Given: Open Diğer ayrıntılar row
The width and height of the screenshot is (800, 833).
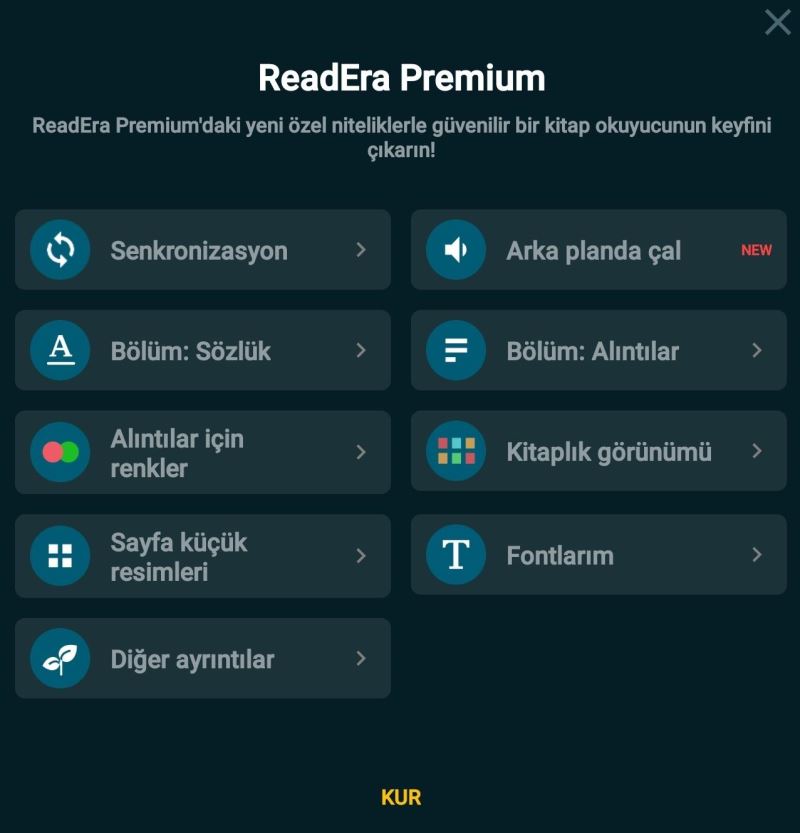Looking at the screenshot, I should point(202,659).
